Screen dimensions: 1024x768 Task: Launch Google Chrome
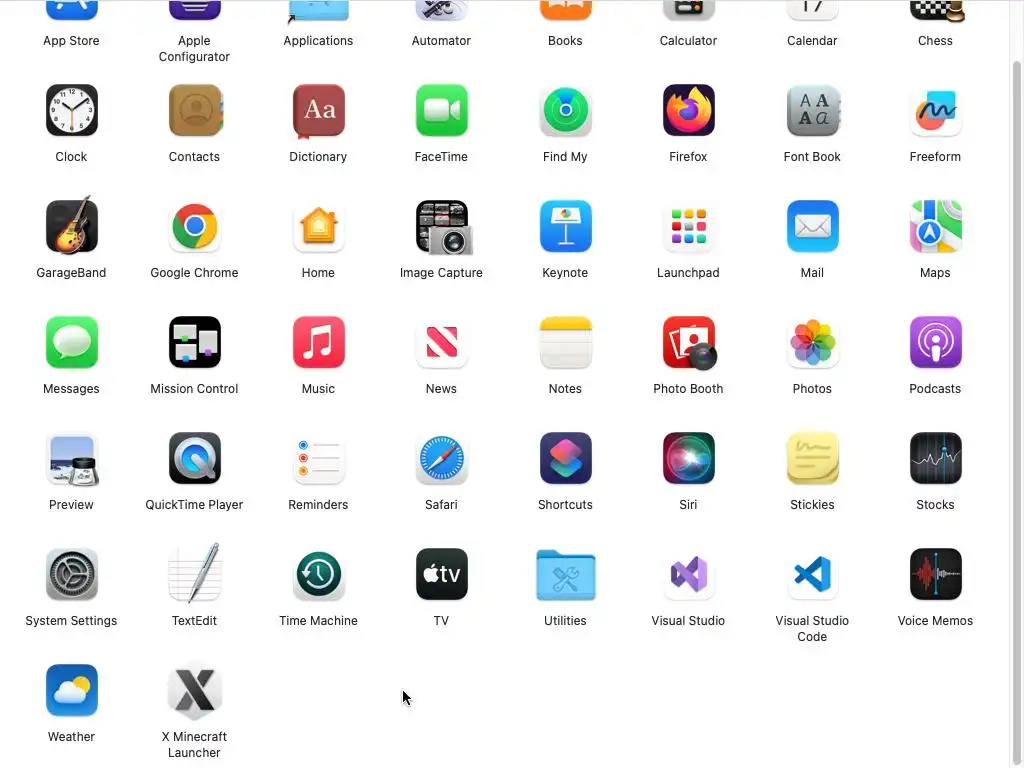194,227
